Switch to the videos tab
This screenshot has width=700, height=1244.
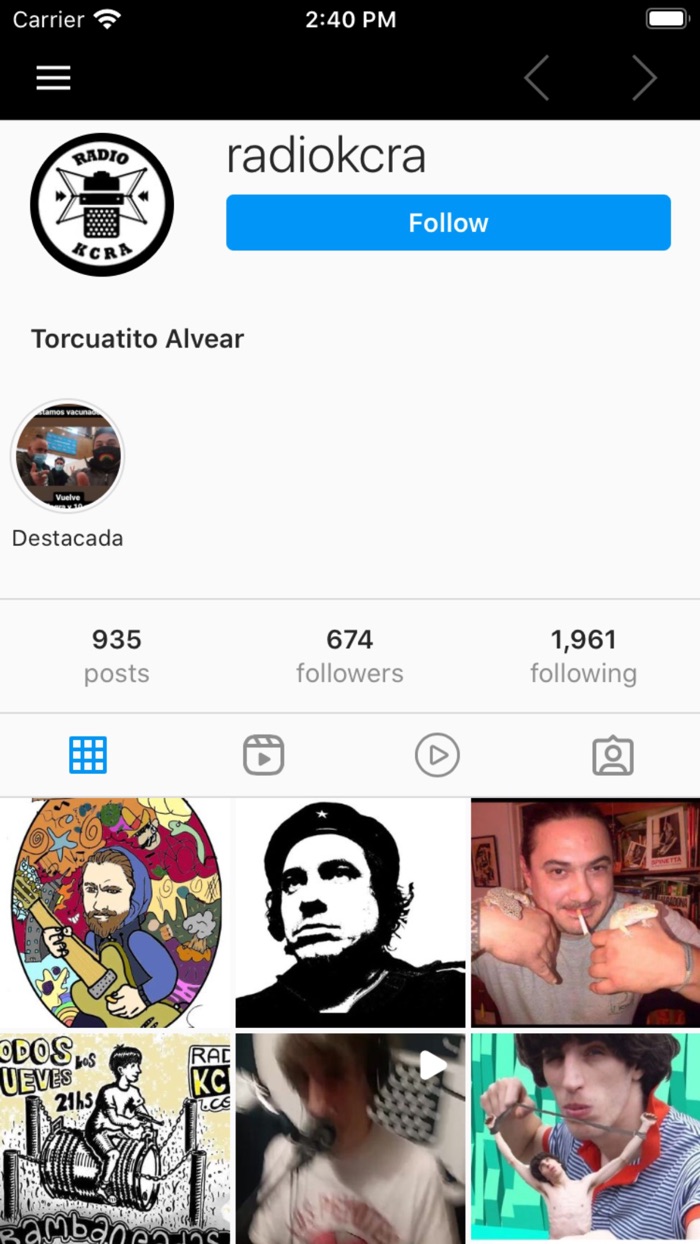click(437, 755)
